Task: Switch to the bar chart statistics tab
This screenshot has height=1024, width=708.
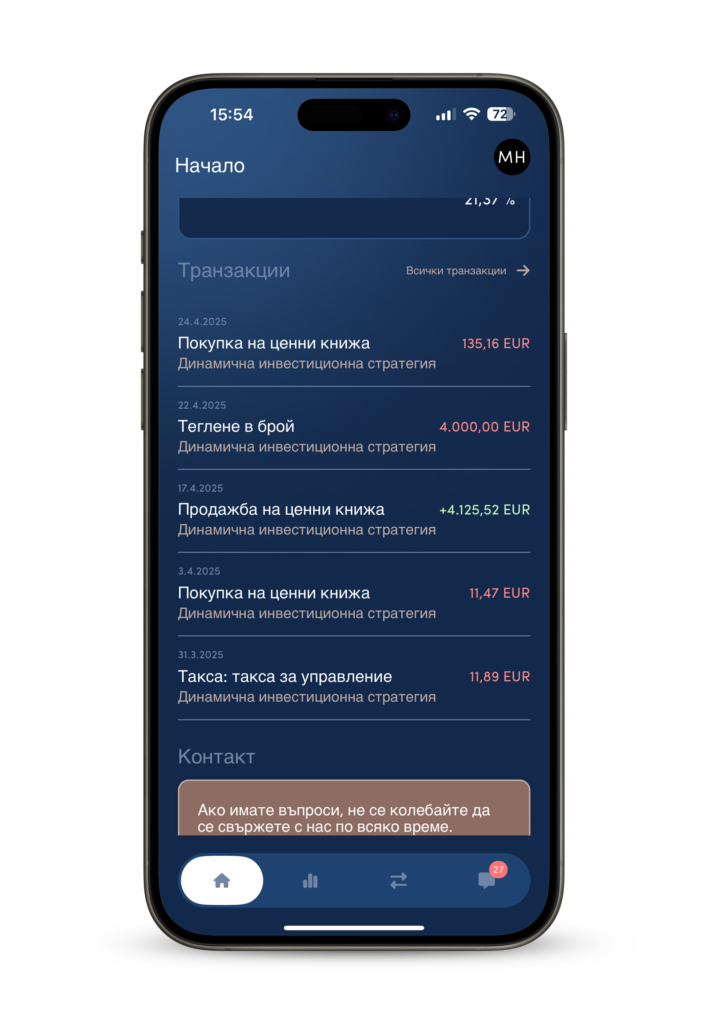Action: click(310, 881)
